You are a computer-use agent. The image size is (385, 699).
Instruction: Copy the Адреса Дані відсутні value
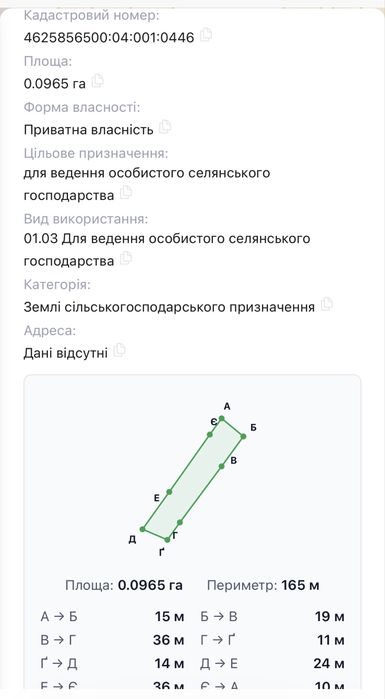119,350
